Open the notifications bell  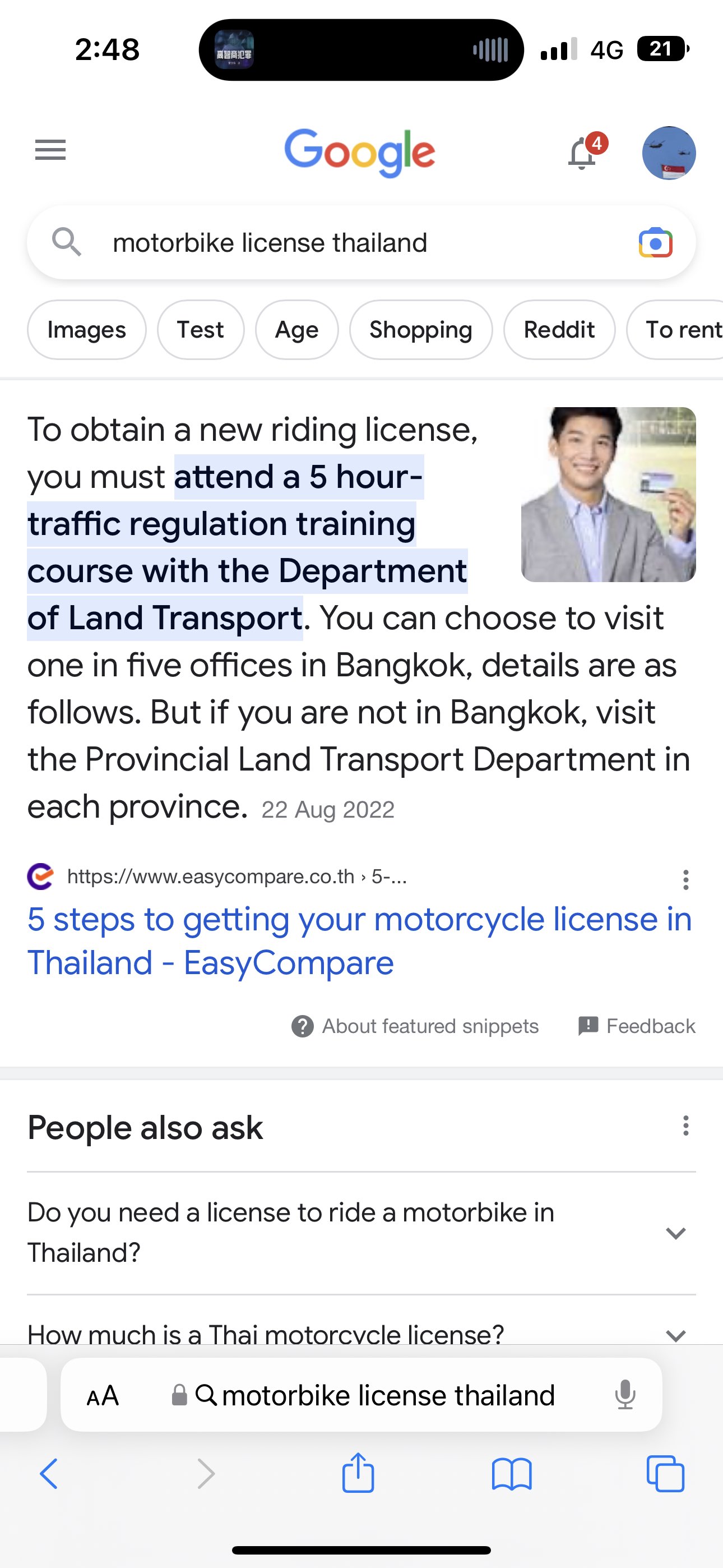pyautogui.click(x=582, y=154)
